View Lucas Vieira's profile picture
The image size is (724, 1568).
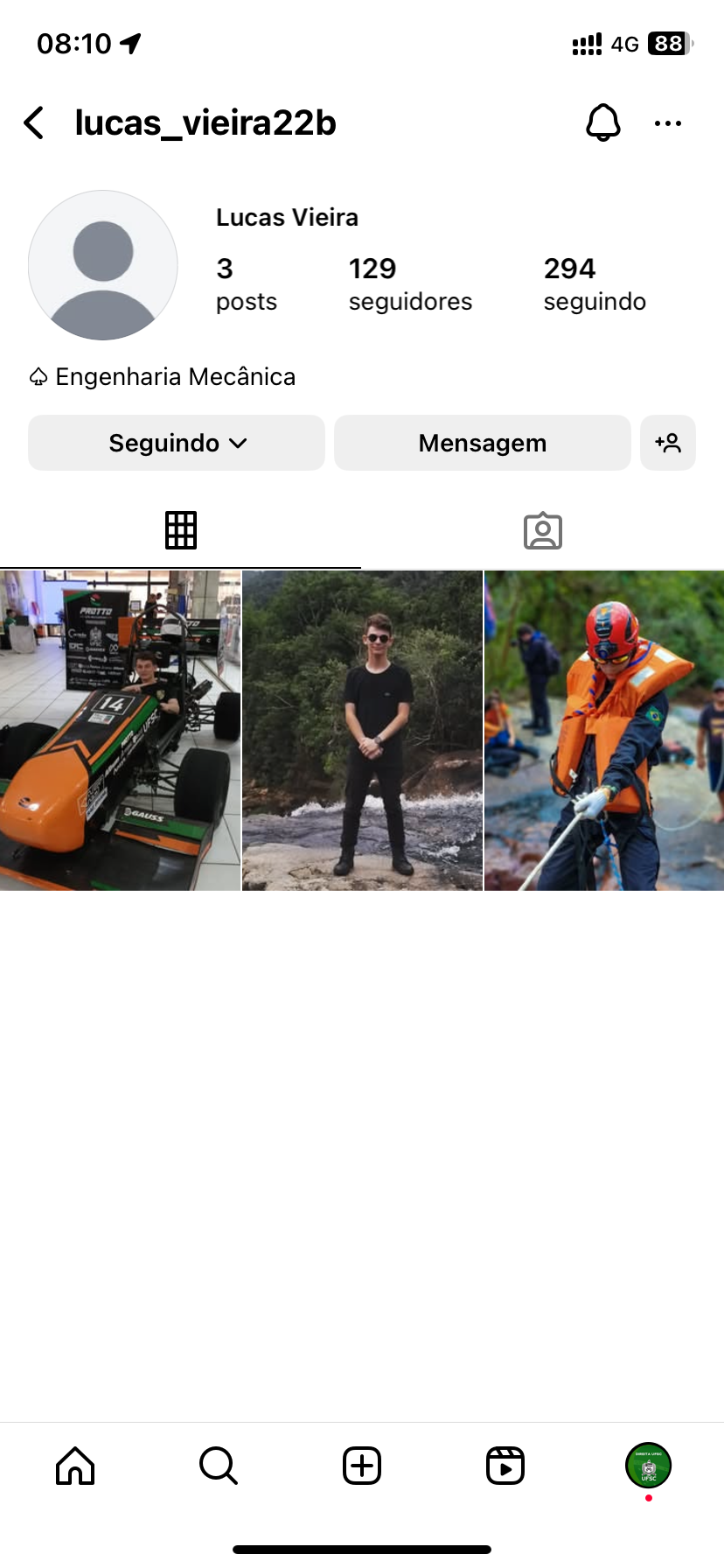click(103, 265)
